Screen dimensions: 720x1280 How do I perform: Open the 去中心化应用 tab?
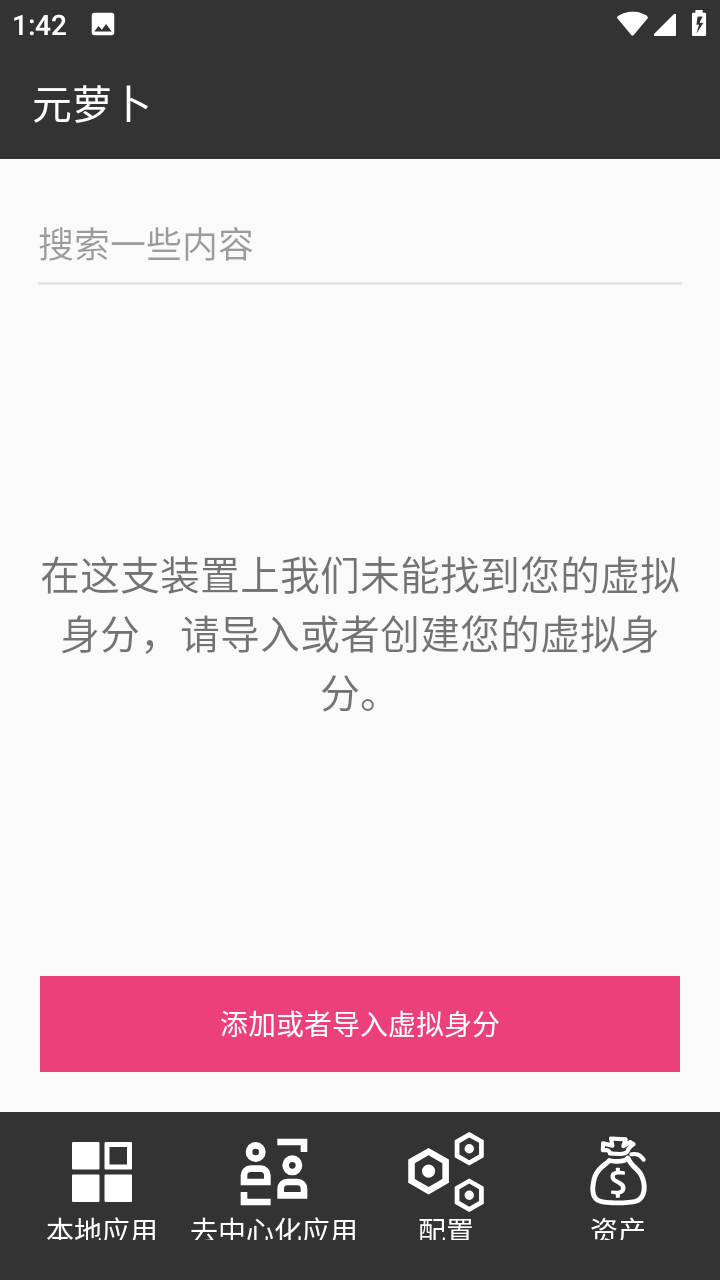270,1190
